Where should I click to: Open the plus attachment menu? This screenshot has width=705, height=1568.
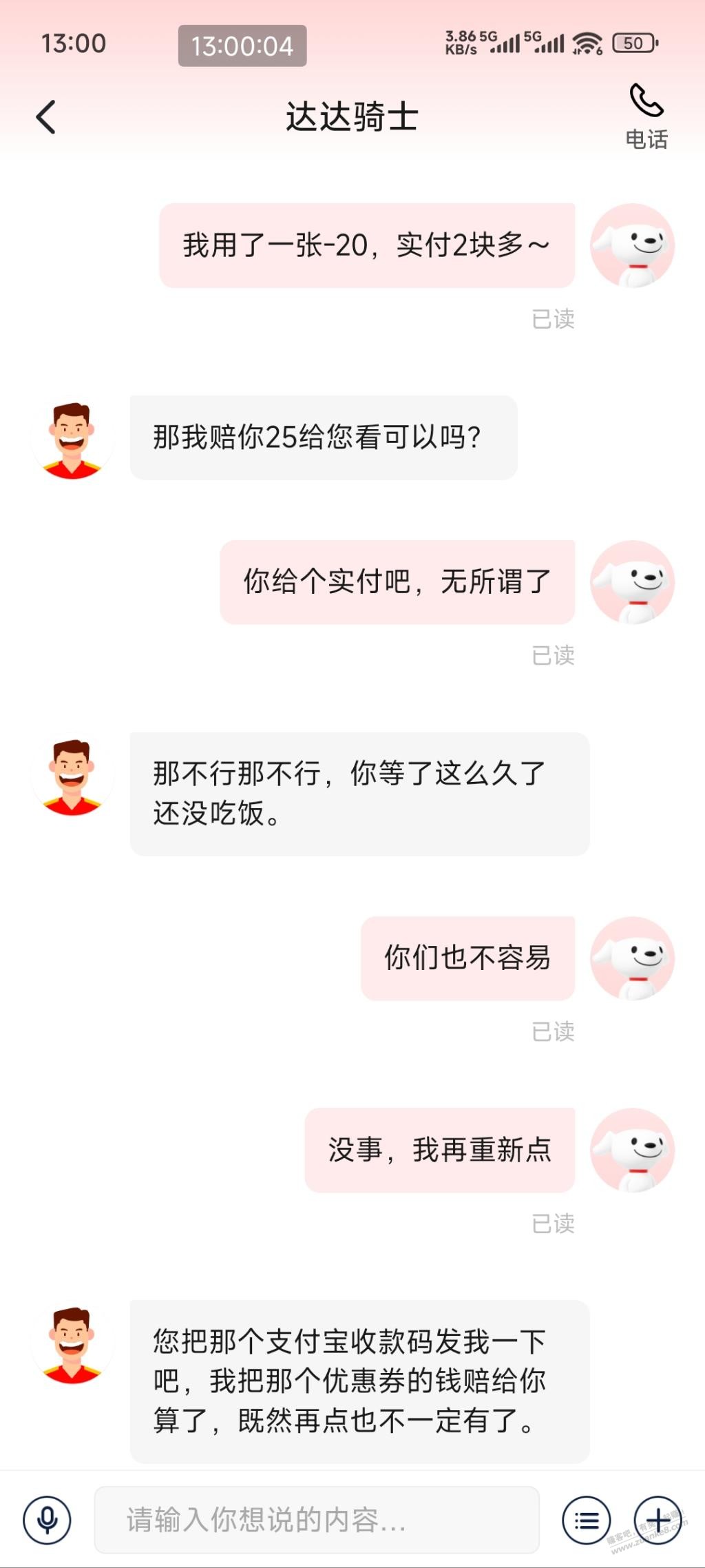coord(657,1520)
